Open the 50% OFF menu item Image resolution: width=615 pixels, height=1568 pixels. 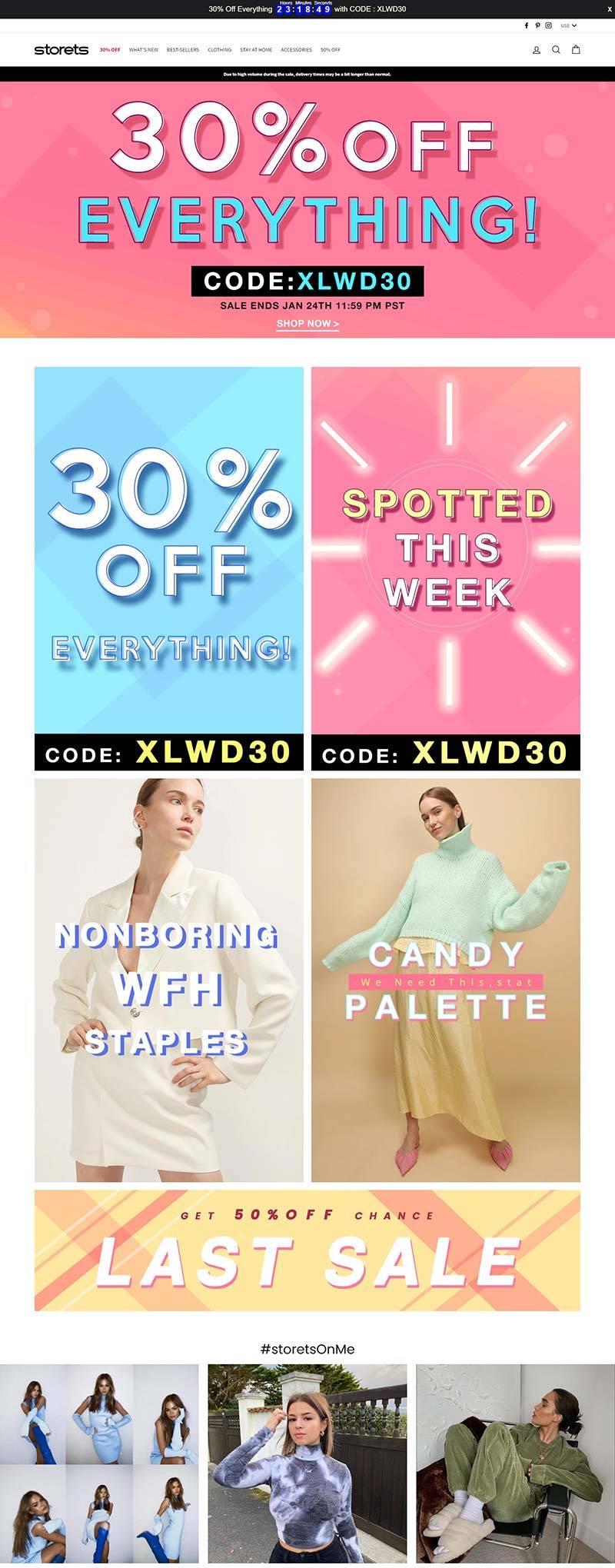[331, 50]
